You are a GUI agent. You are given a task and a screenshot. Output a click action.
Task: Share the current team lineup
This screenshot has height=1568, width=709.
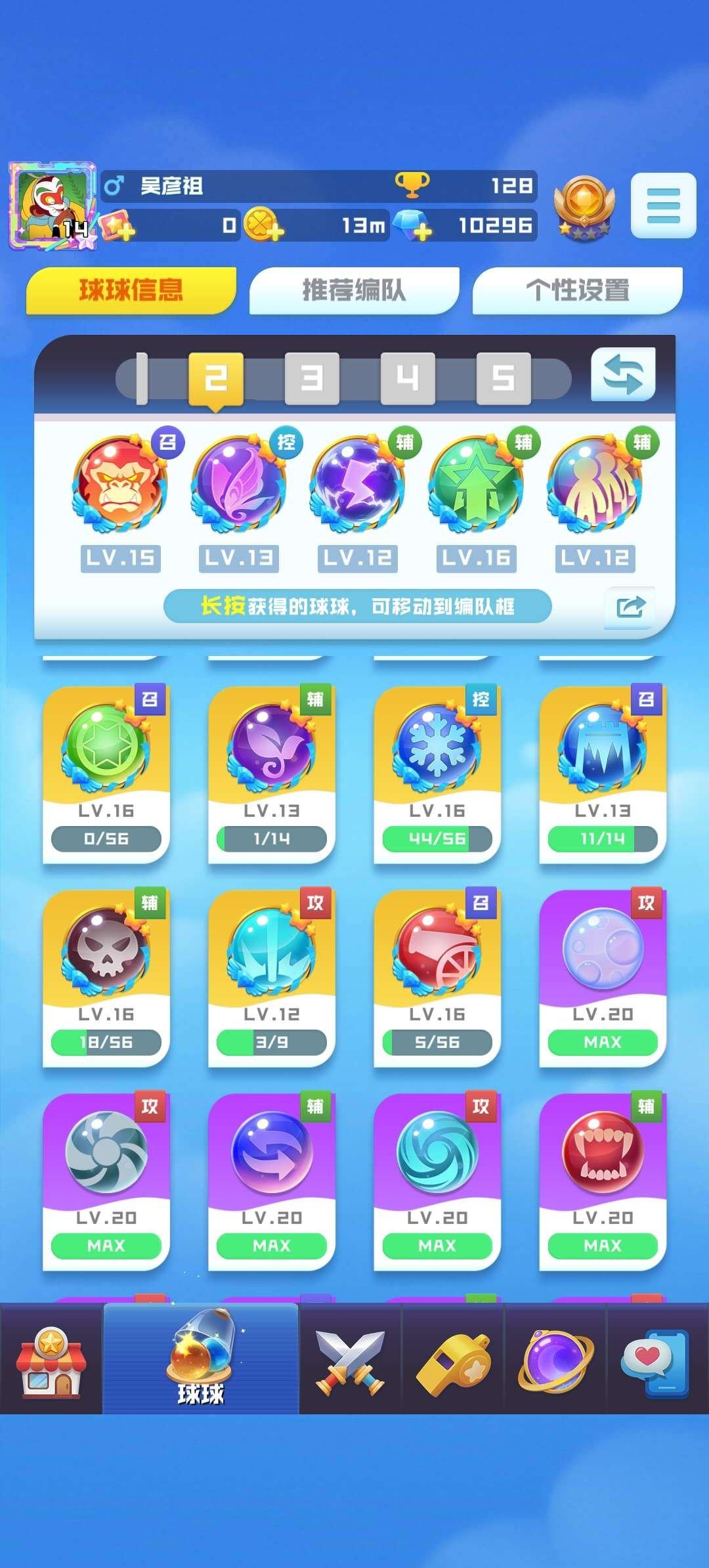tap(630, 607)
